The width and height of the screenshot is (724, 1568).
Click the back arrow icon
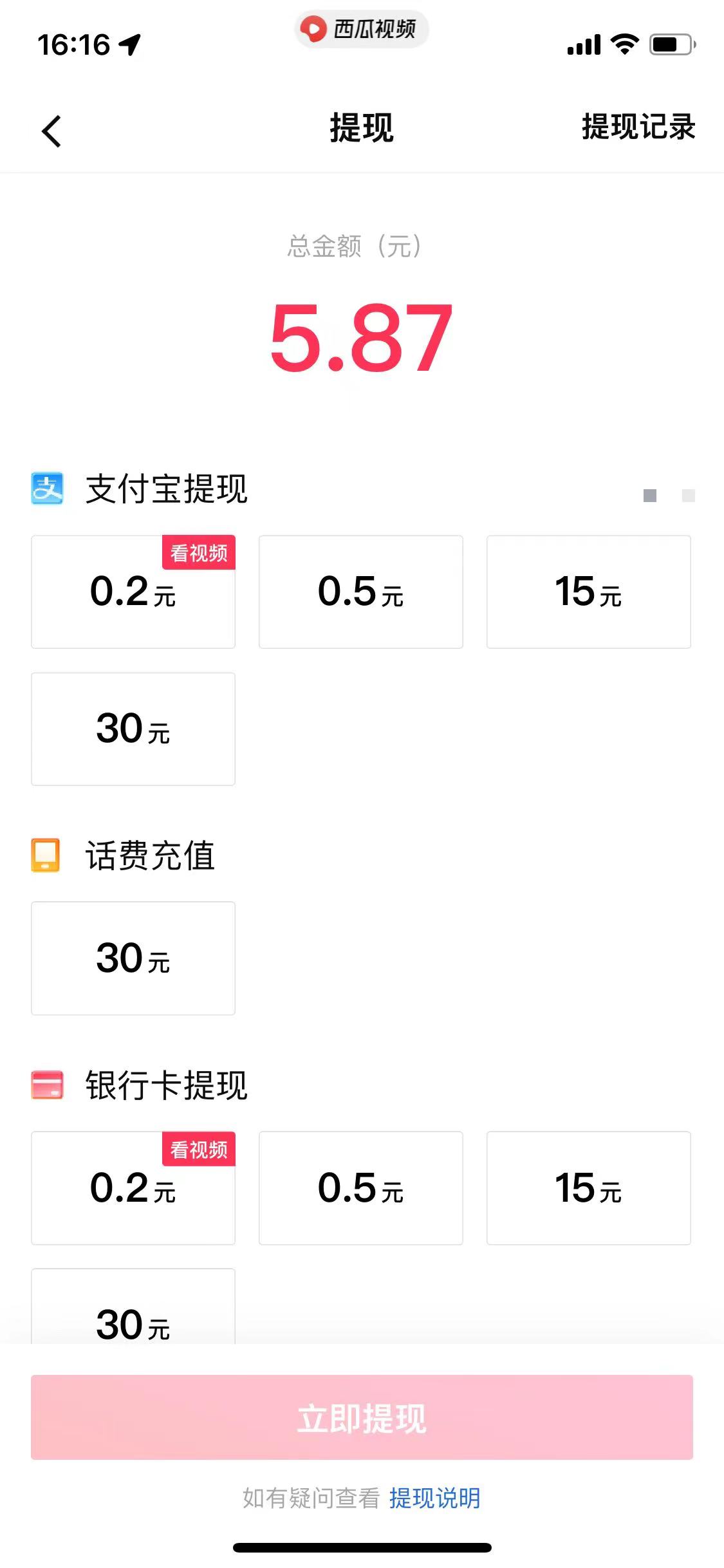pyautogui.click(x=51, y=129)
